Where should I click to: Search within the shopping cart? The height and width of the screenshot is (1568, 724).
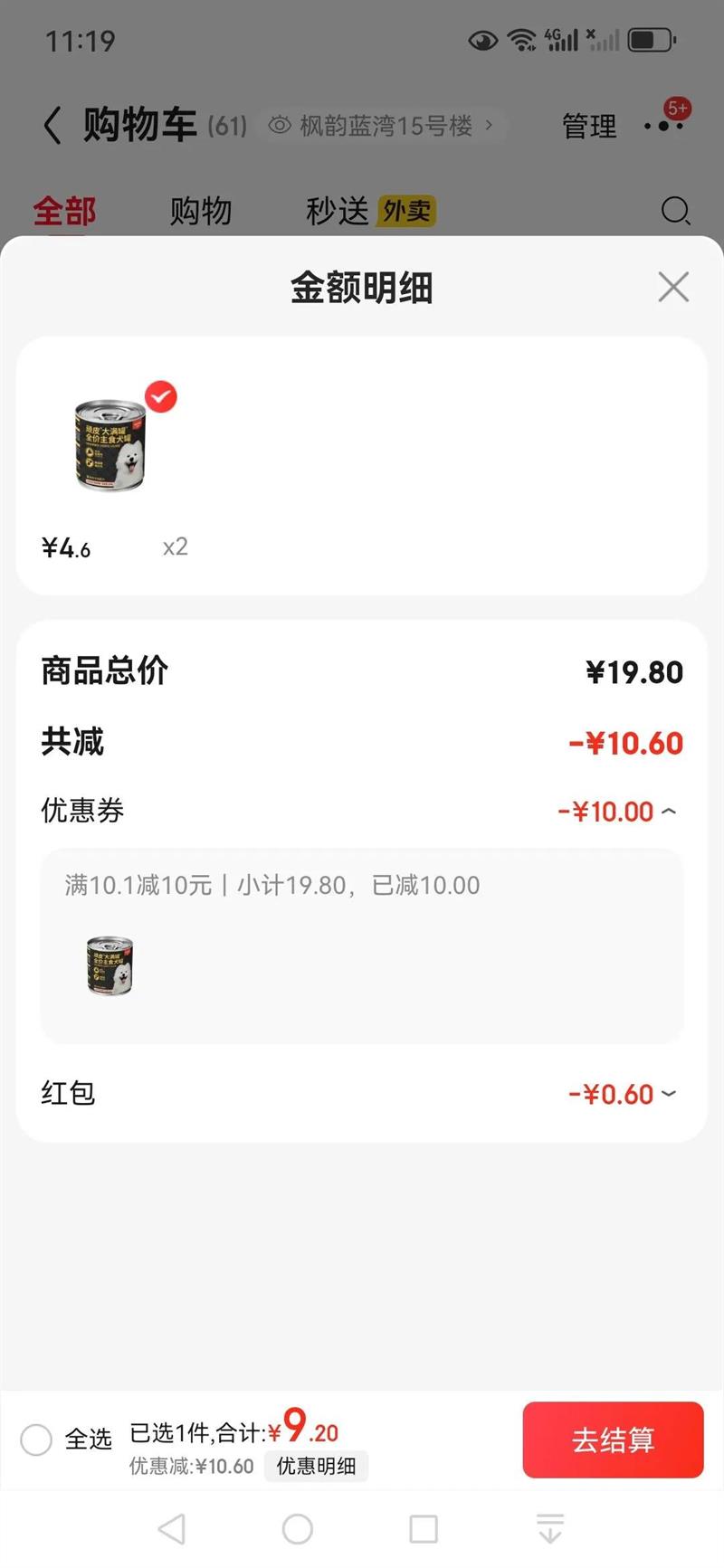pos(675,211)
